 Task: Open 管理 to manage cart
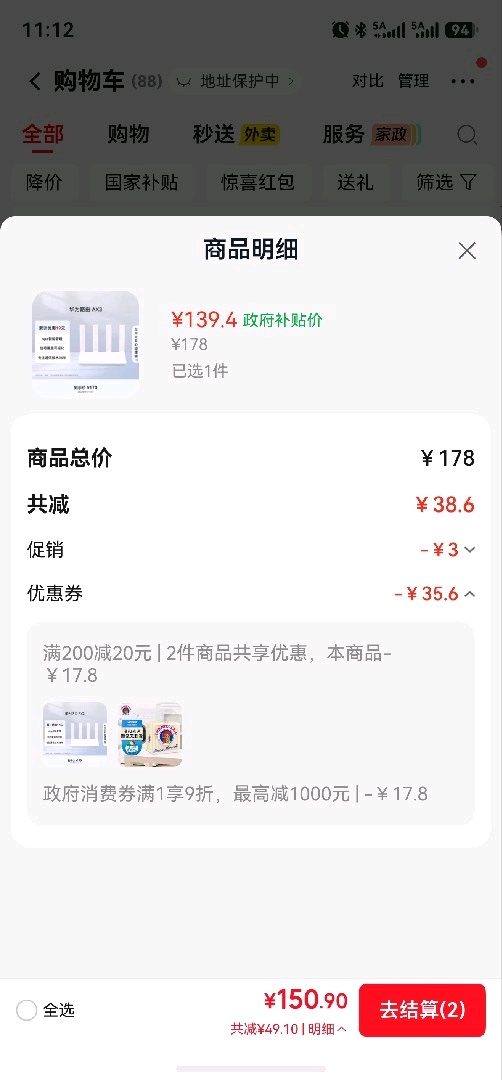414,81
